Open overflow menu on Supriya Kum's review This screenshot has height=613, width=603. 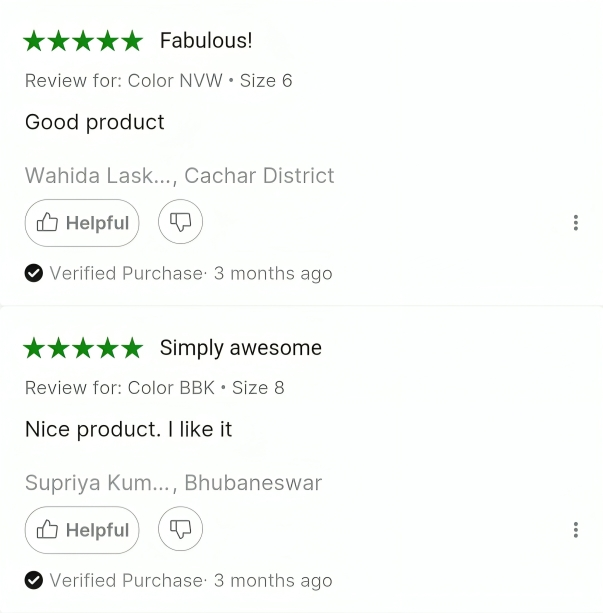576,530
